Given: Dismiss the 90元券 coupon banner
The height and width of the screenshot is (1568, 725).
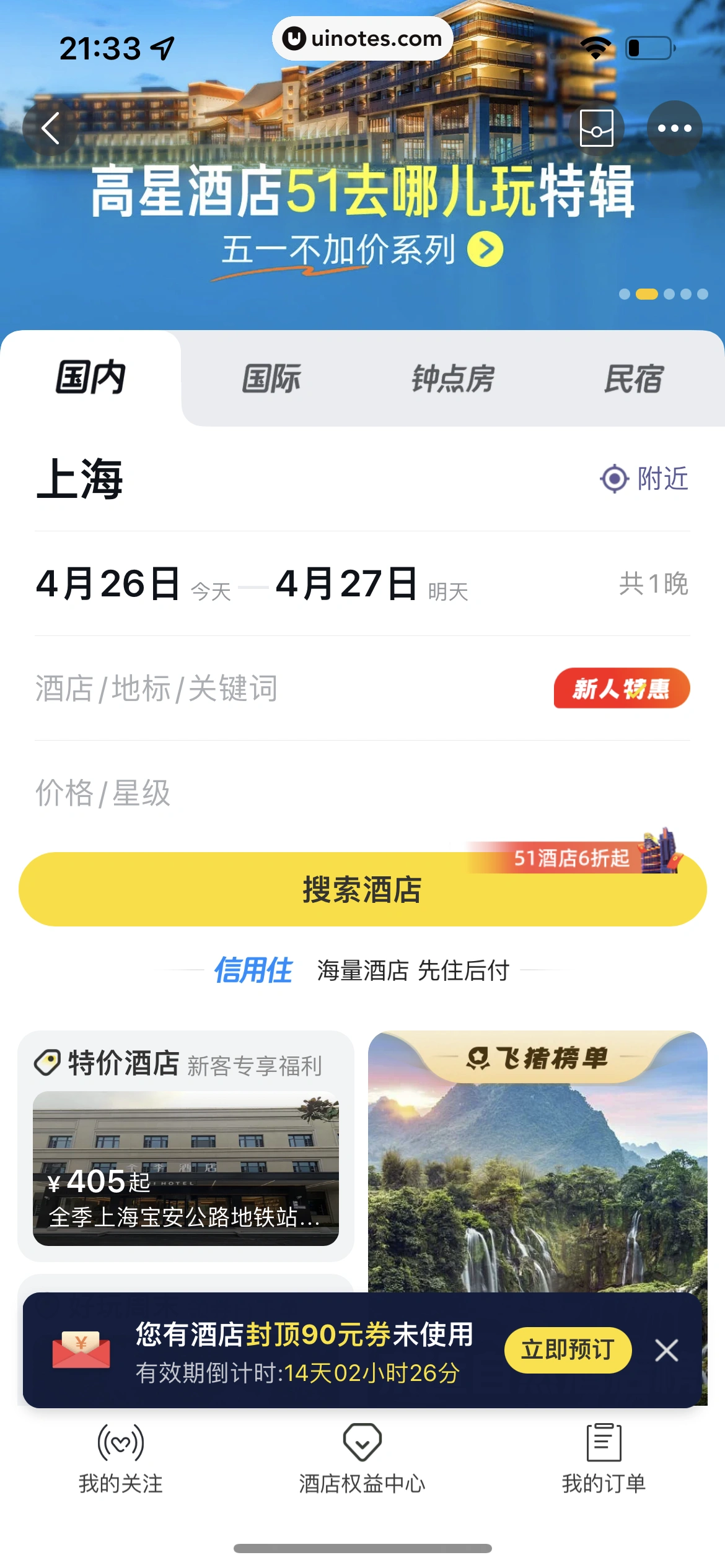Looking at the screenshot, I should [x=667, y=1350].
